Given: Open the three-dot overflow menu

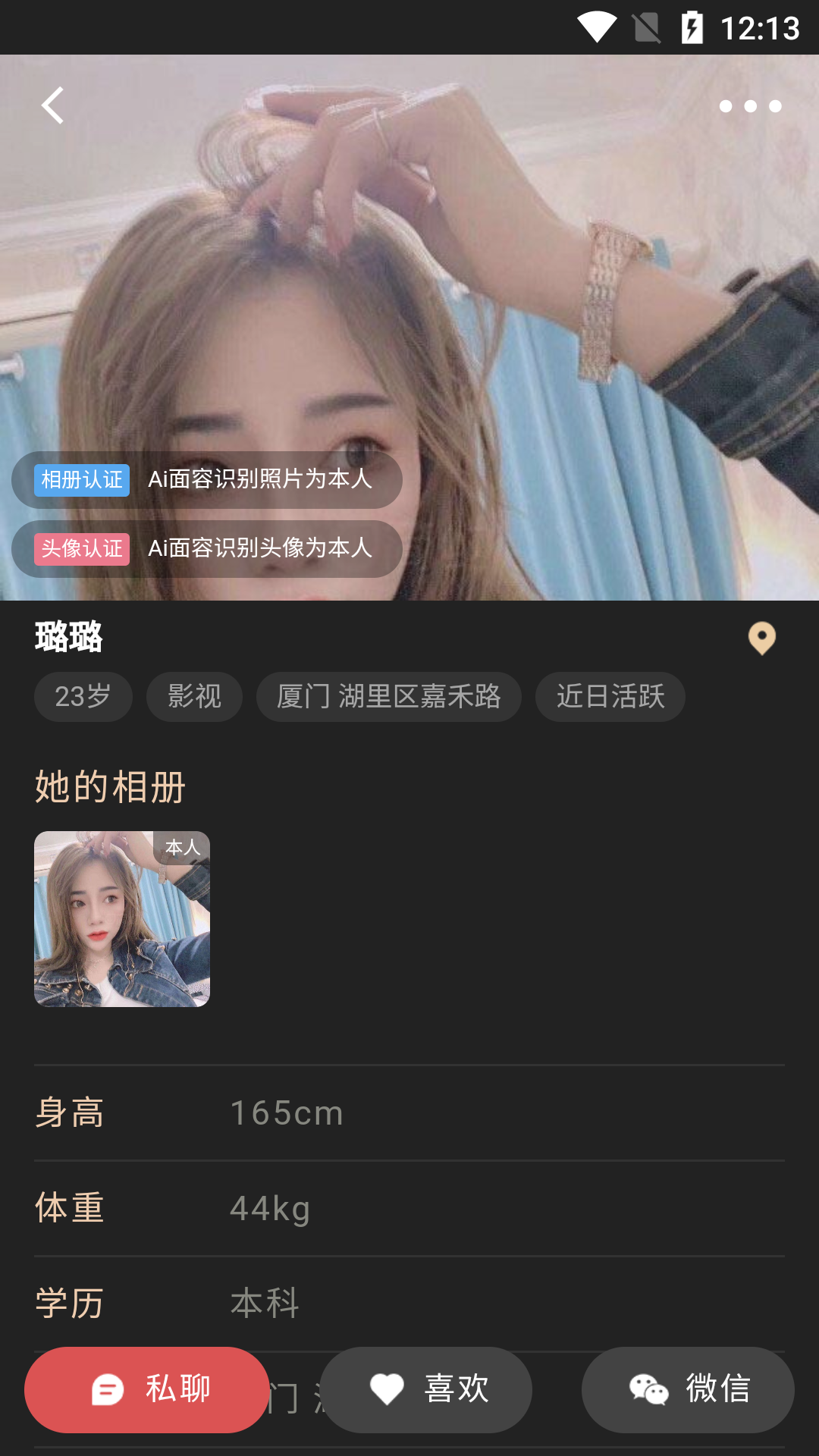Looking at the screenshot, I should [752, 106].
